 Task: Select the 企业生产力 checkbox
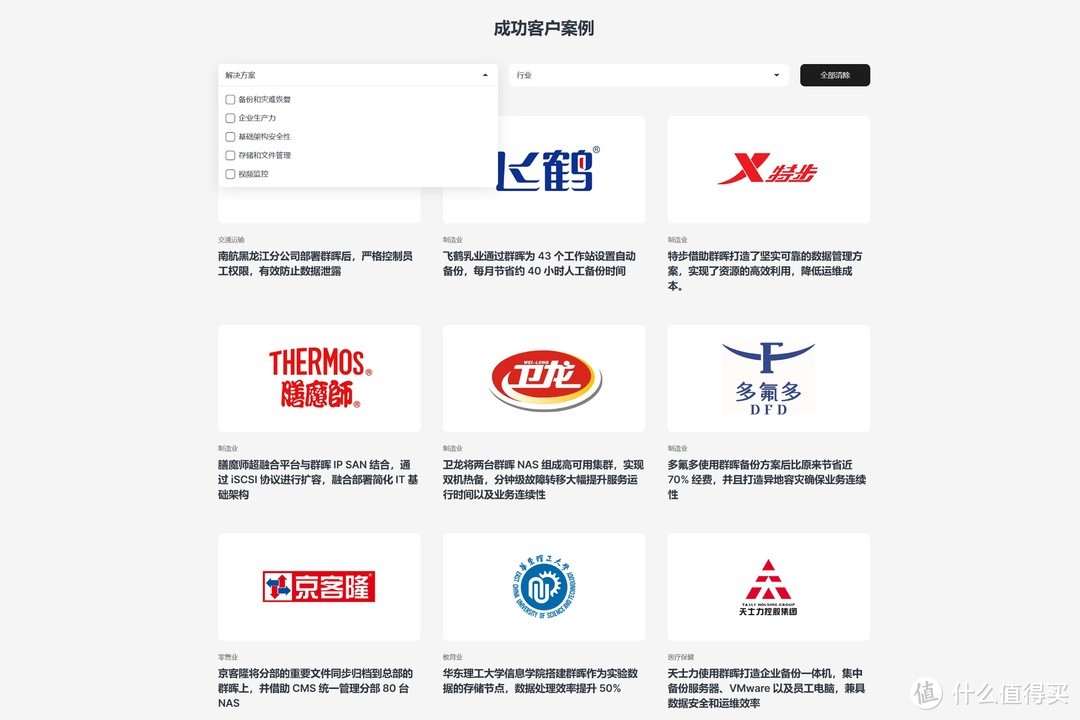tap(231, 118)
